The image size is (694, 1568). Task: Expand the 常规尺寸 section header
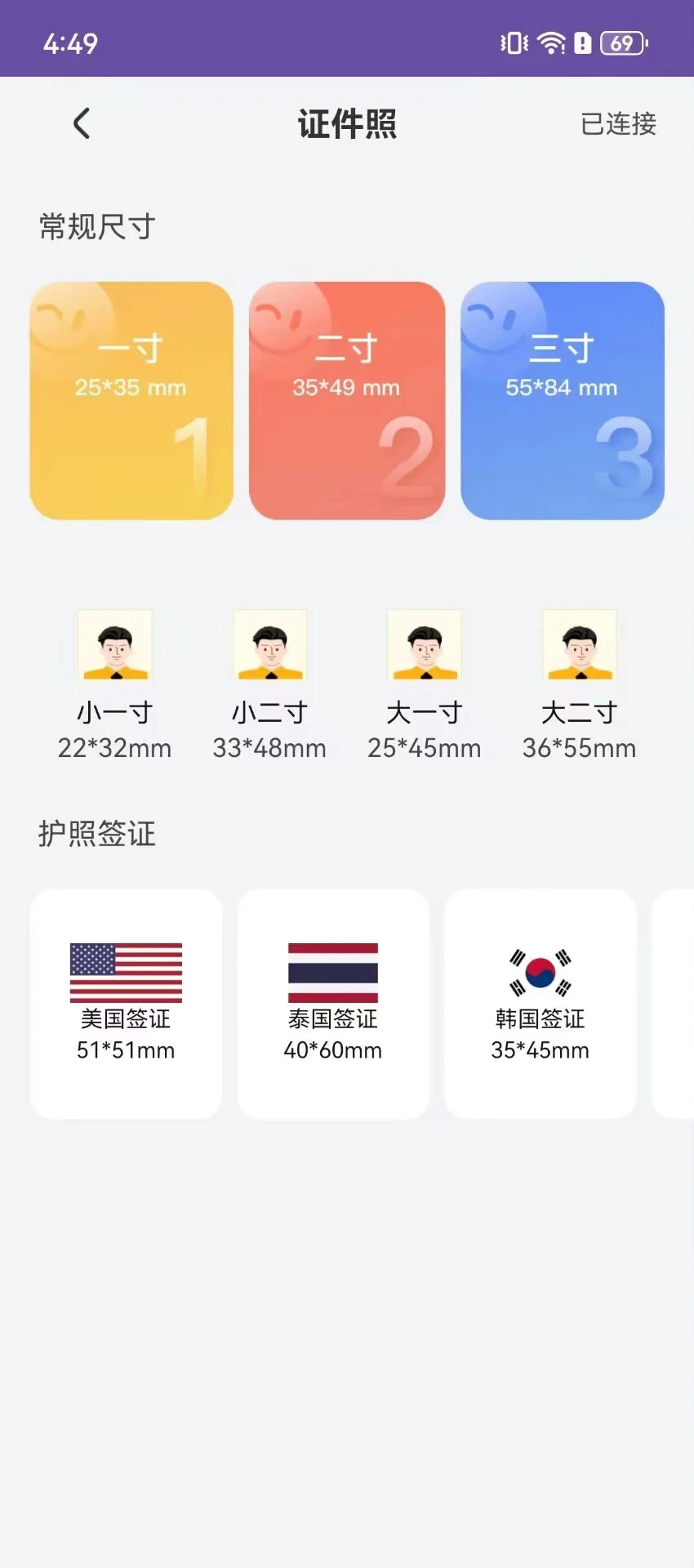96,227
